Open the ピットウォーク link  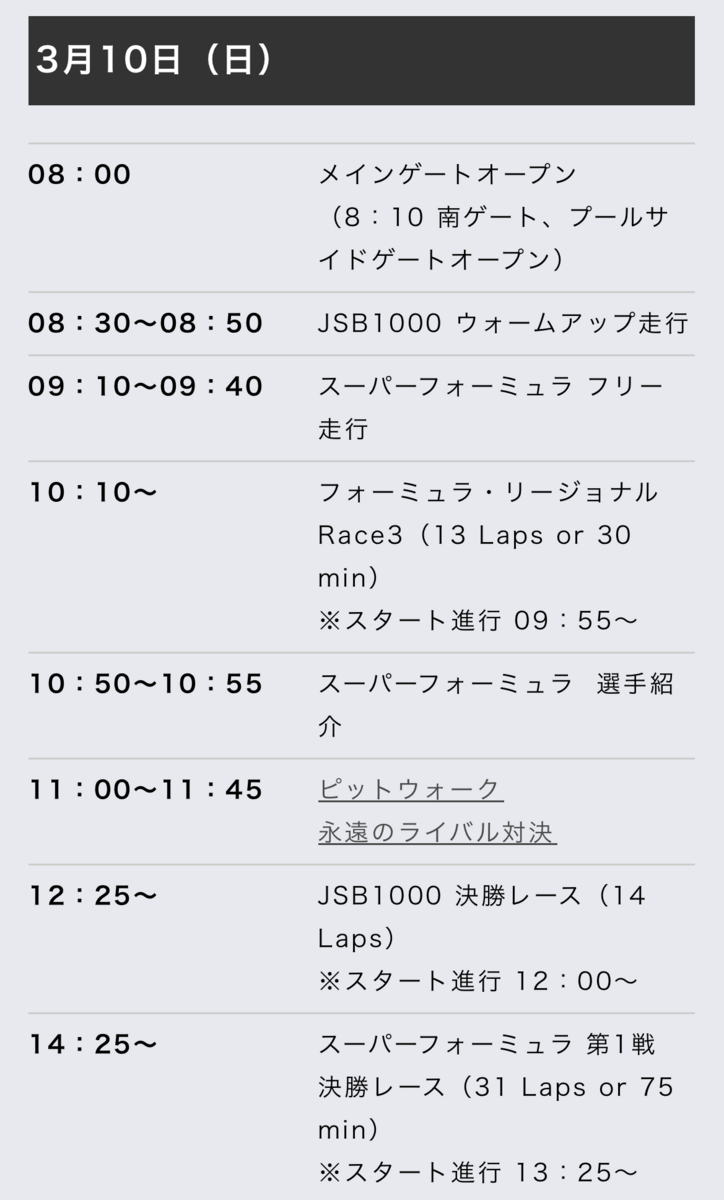(410, 790)
